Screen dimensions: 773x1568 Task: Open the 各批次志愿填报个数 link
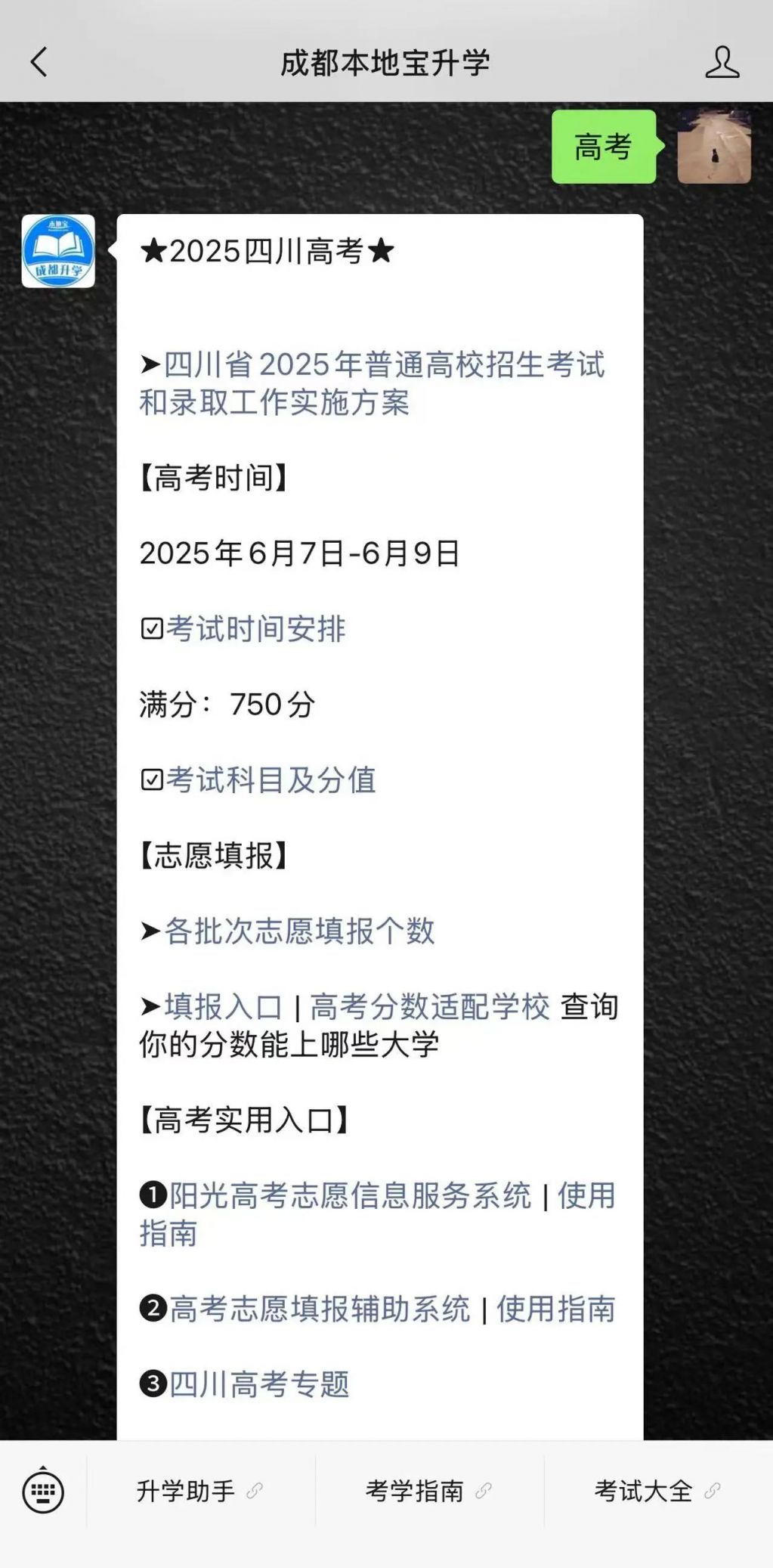tap(299, 931)
